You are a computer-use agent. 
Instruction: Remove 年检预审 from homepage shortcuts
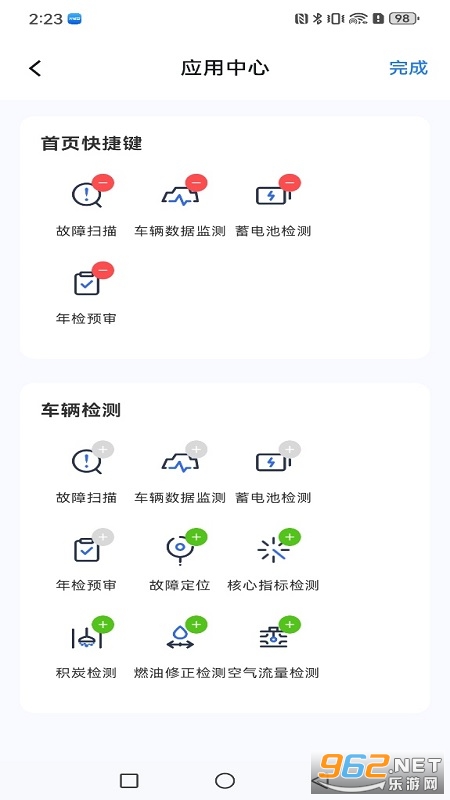coord(103,270)
